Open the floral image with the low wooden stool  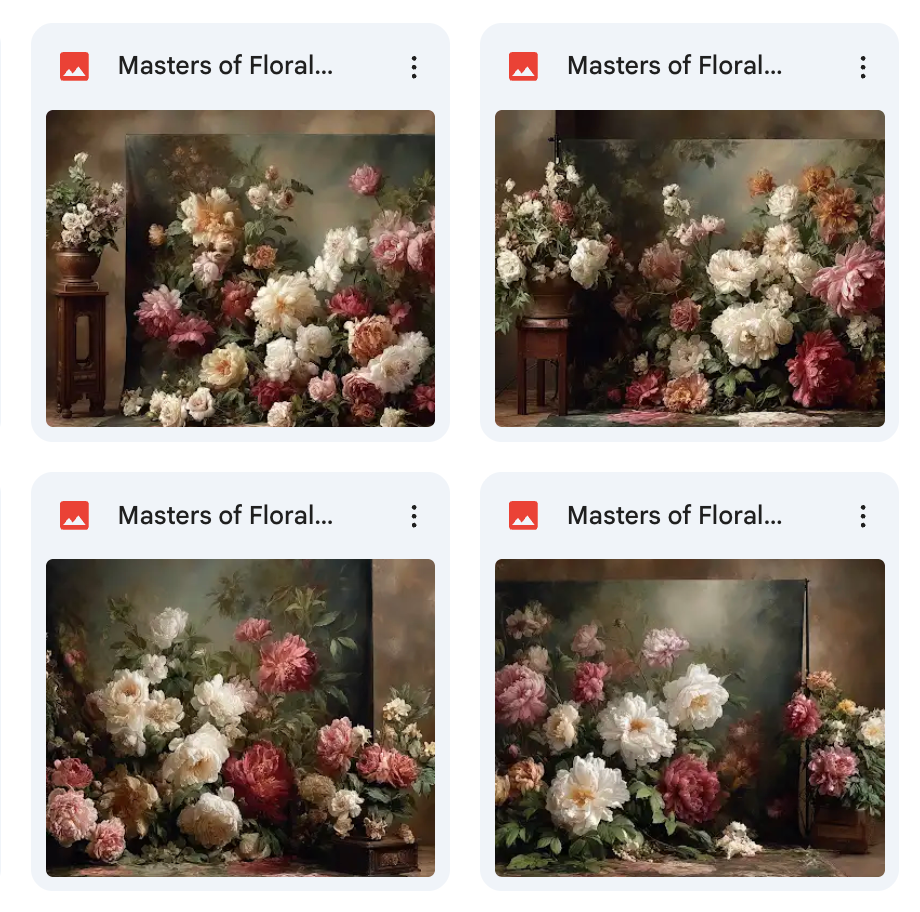[689, 268]
